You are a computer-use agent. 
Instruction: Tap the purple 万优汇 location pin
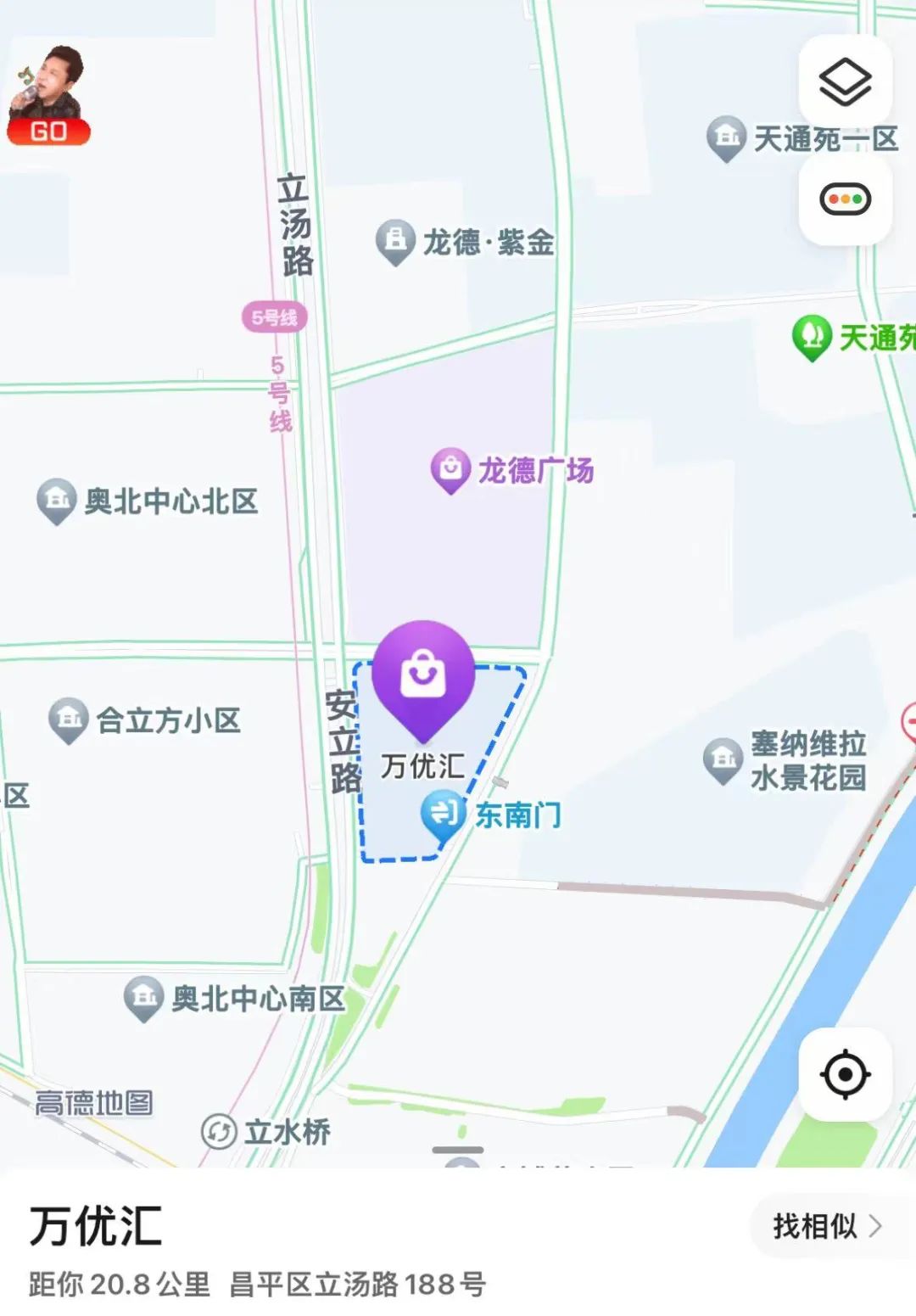(x=423, y=676)
